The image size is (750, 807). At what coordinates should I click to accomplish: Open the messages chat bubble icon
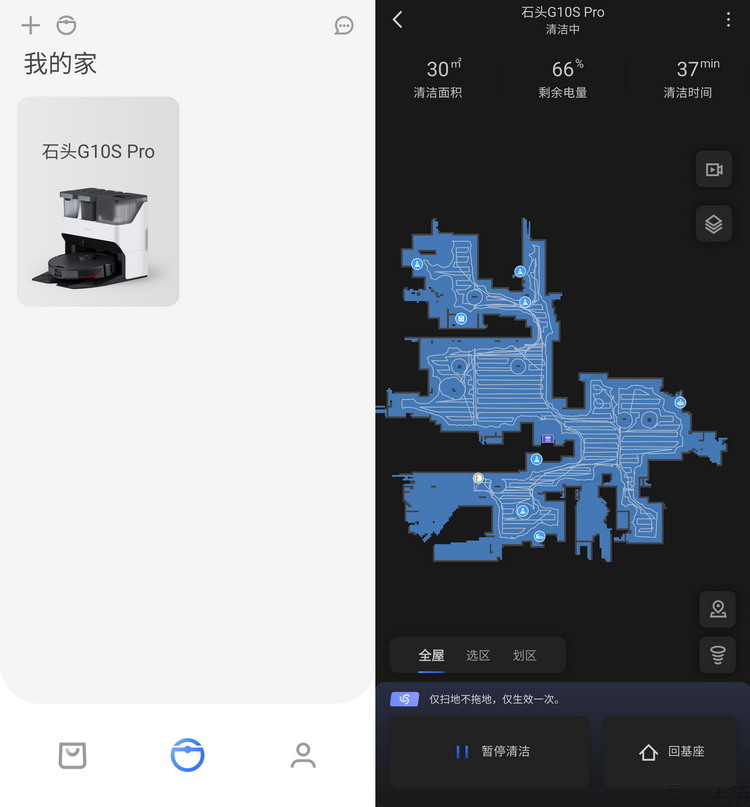344,26
